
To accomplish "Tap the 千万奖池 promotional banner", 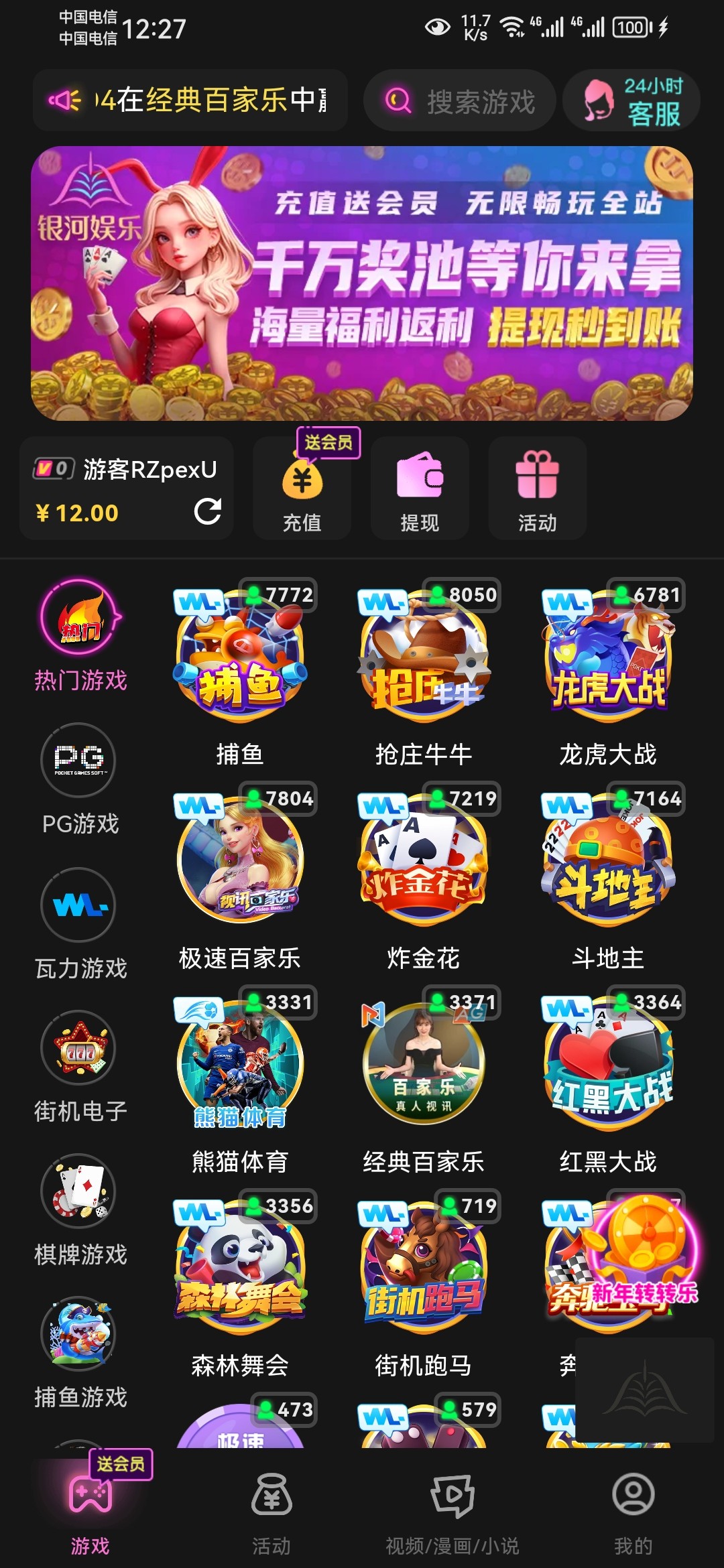I will coord(362,283).
